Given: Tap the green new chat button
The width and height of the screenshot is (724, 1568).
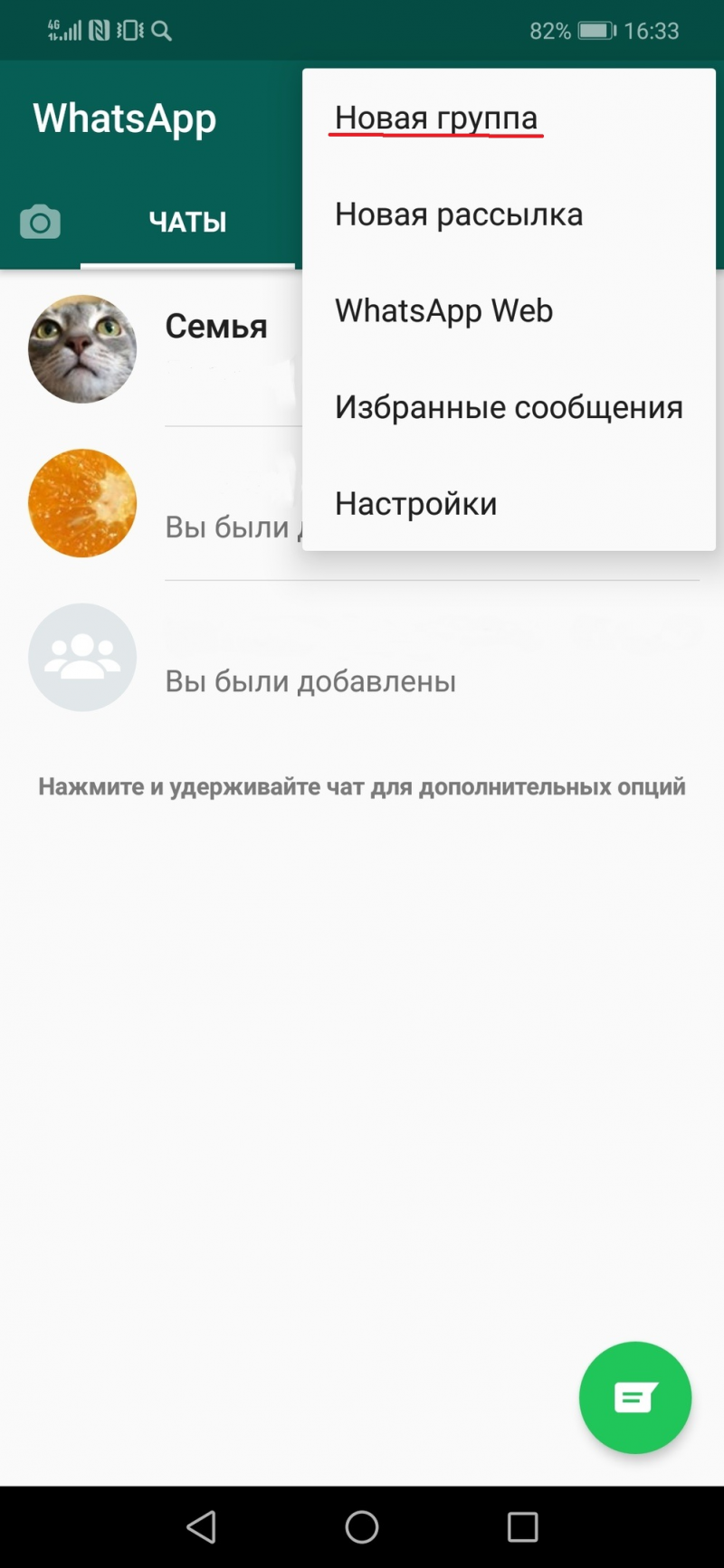Looking at the screenshot, I should click(634, 1398).
